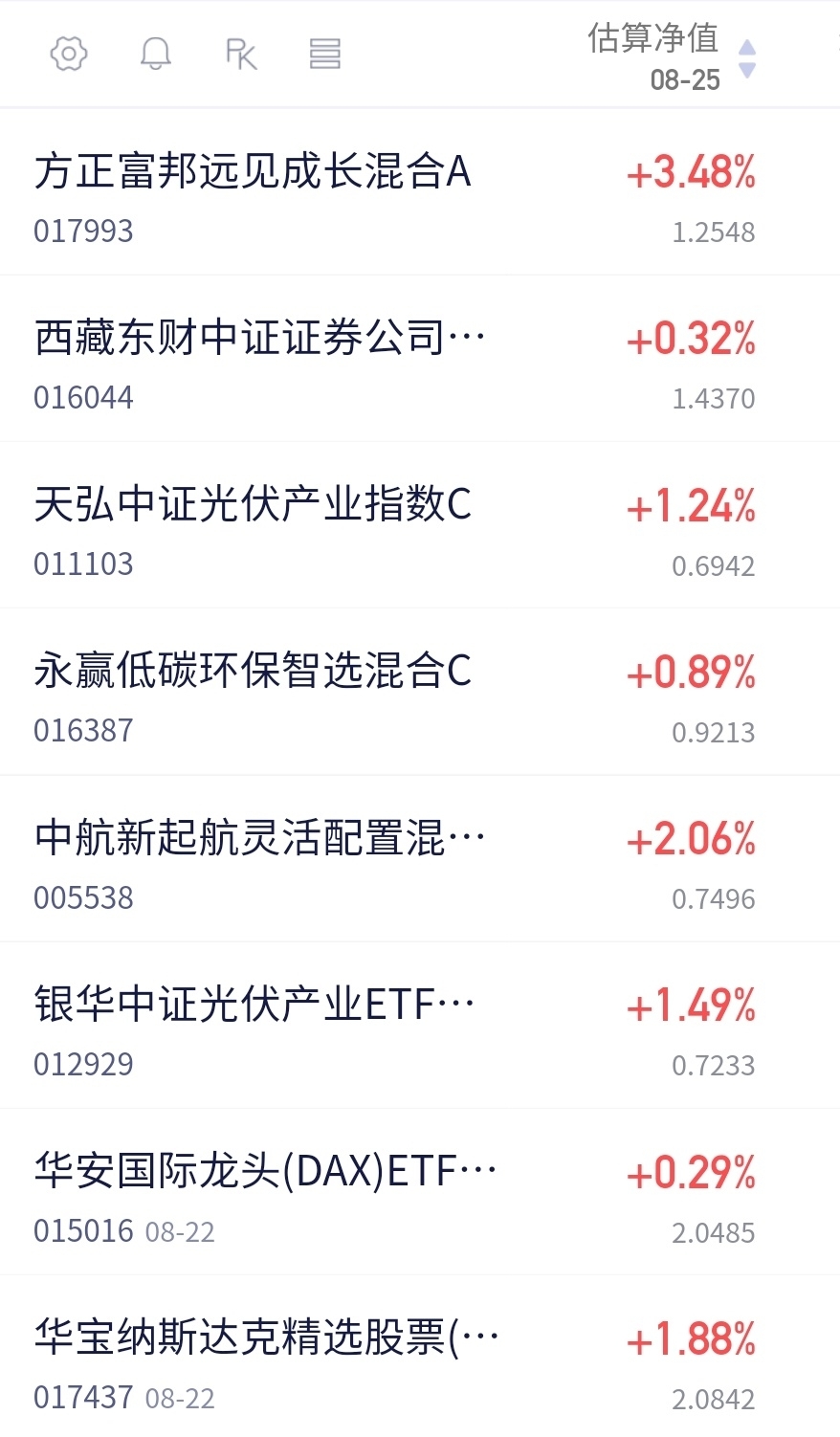Open fund 方正富邦远见成长混合A
This screenshot has height=1437, width=840.
pyautogui.click(x=420, y=192)
